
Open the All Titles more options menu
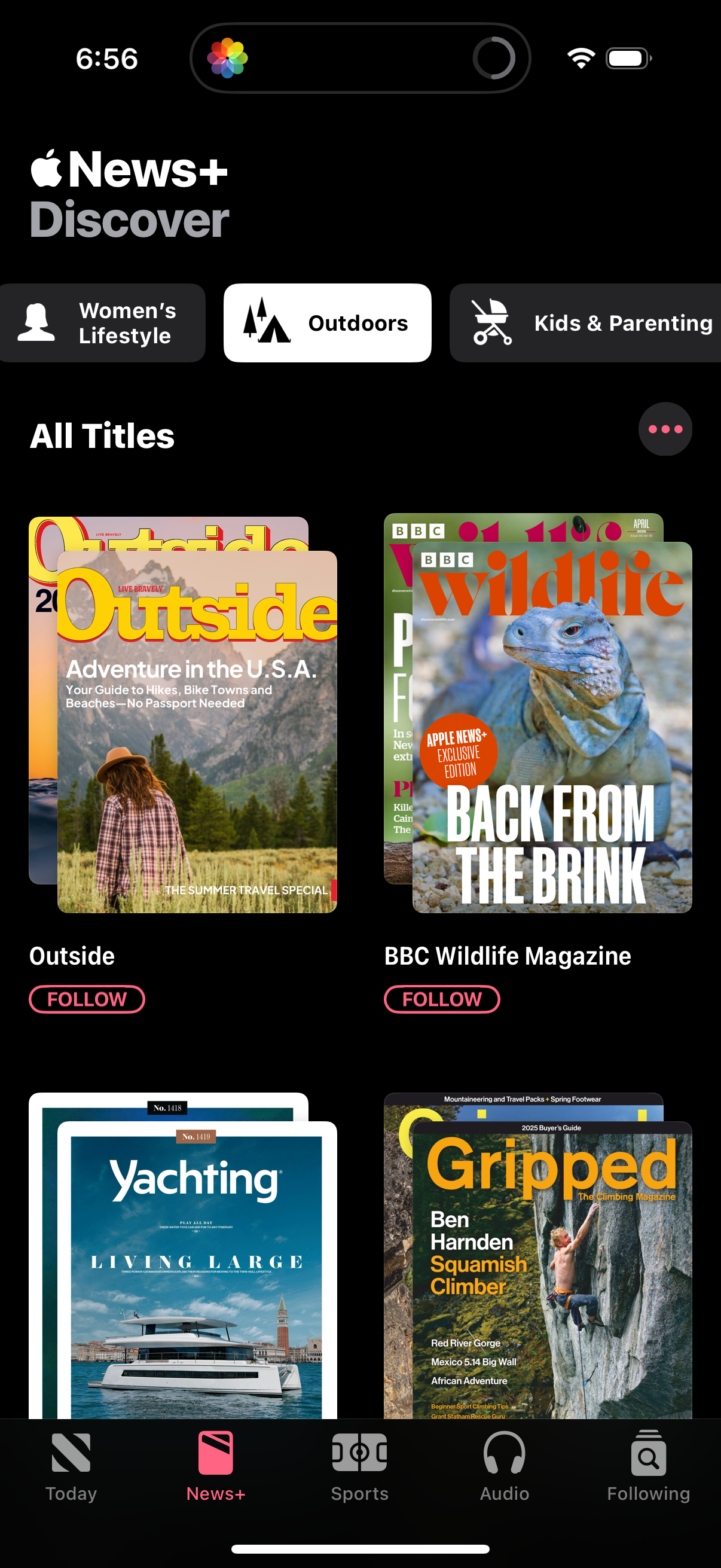pyautogui.click(x=665, y=429)
